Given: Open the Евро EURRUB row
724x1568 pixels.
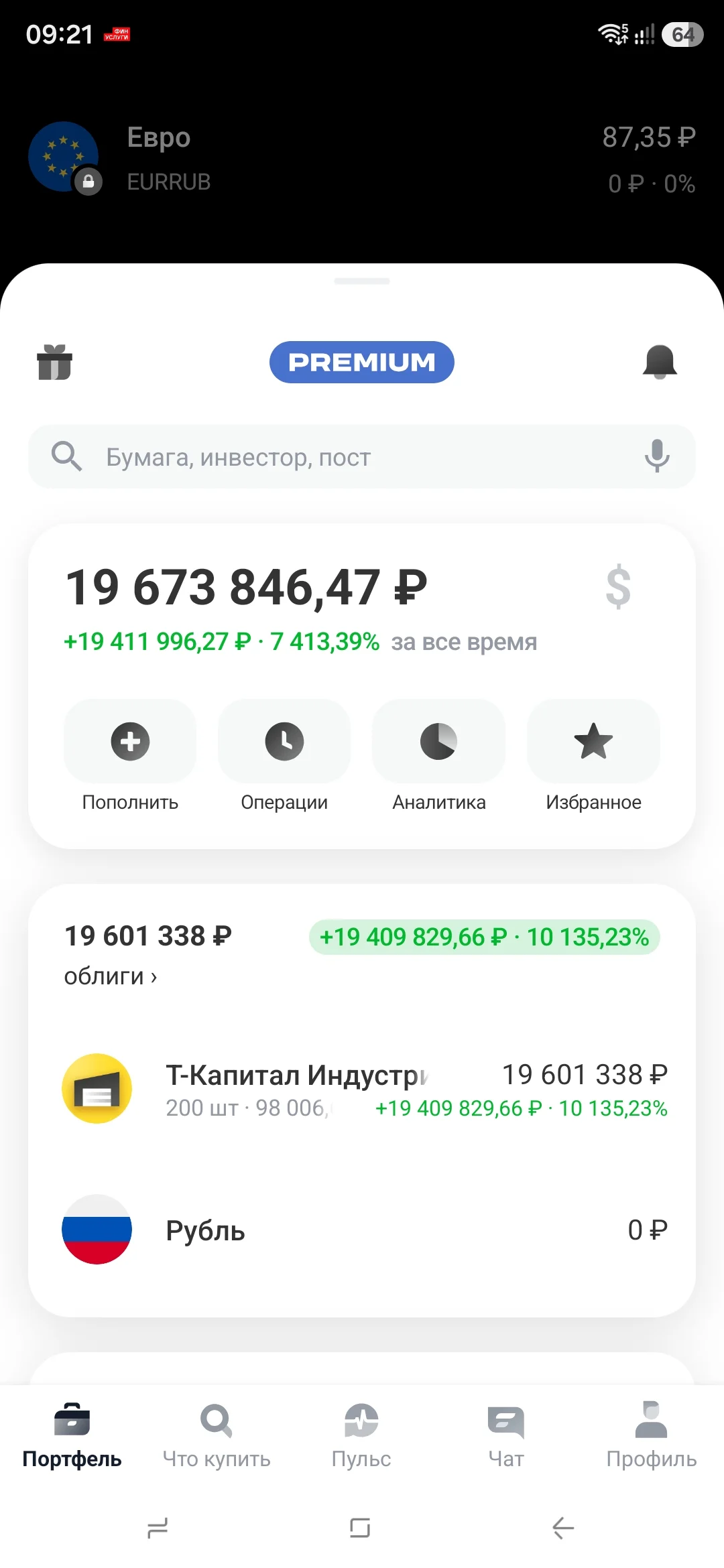Looking at the screenshot, I should (x=362, y=158).
